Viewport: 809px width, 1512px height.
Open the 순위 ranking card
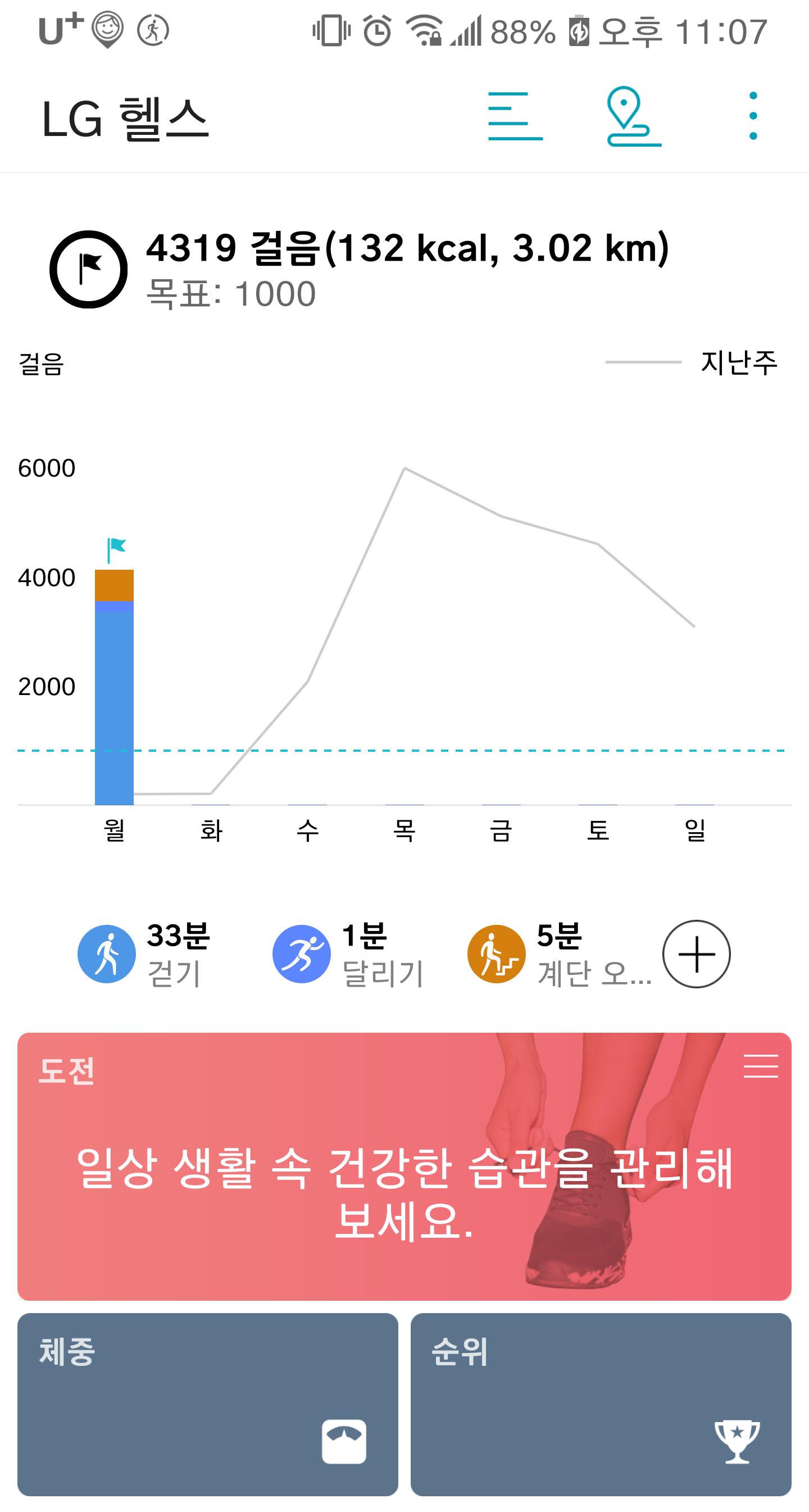(x=601, y=1403)
